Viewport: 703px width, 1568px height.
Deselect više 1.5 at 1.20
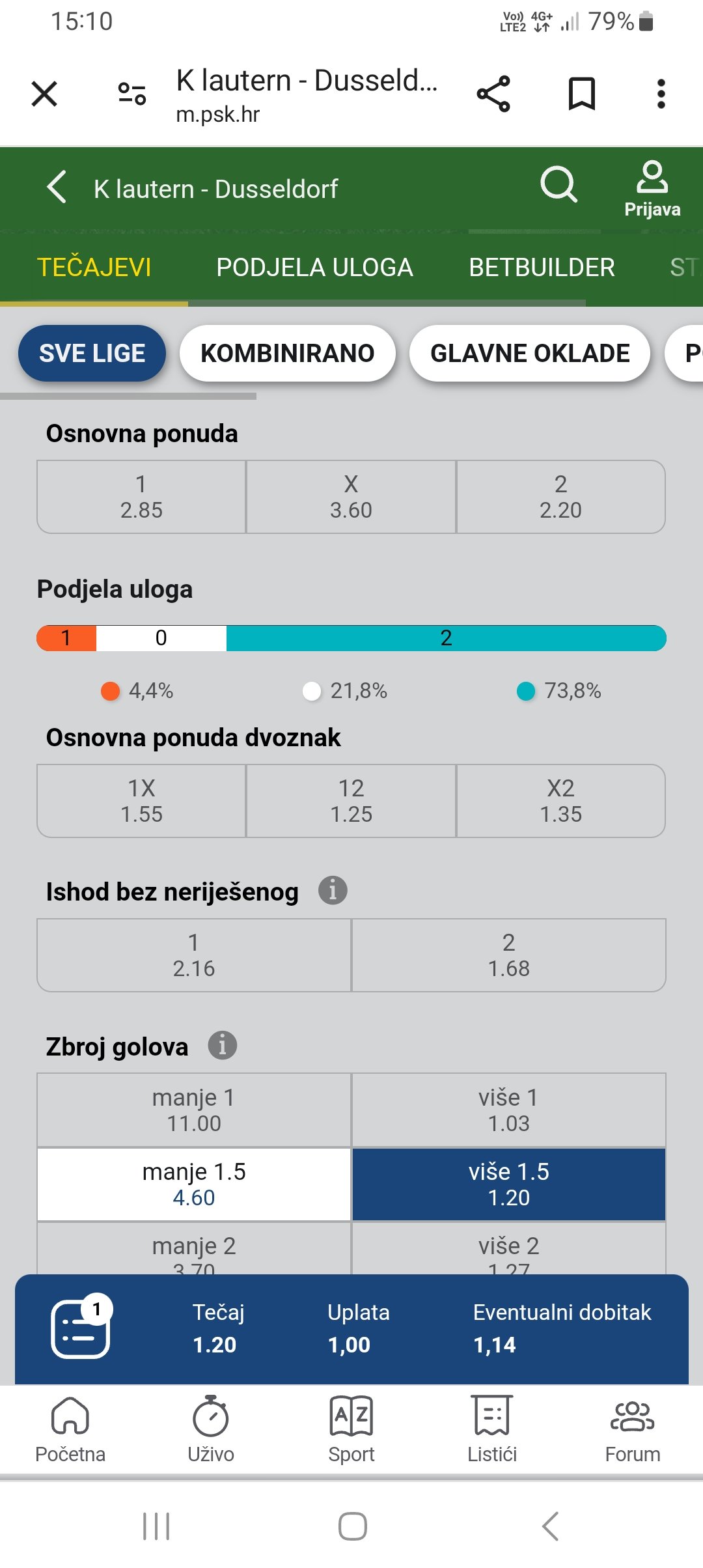click(x=509, y=1184)
